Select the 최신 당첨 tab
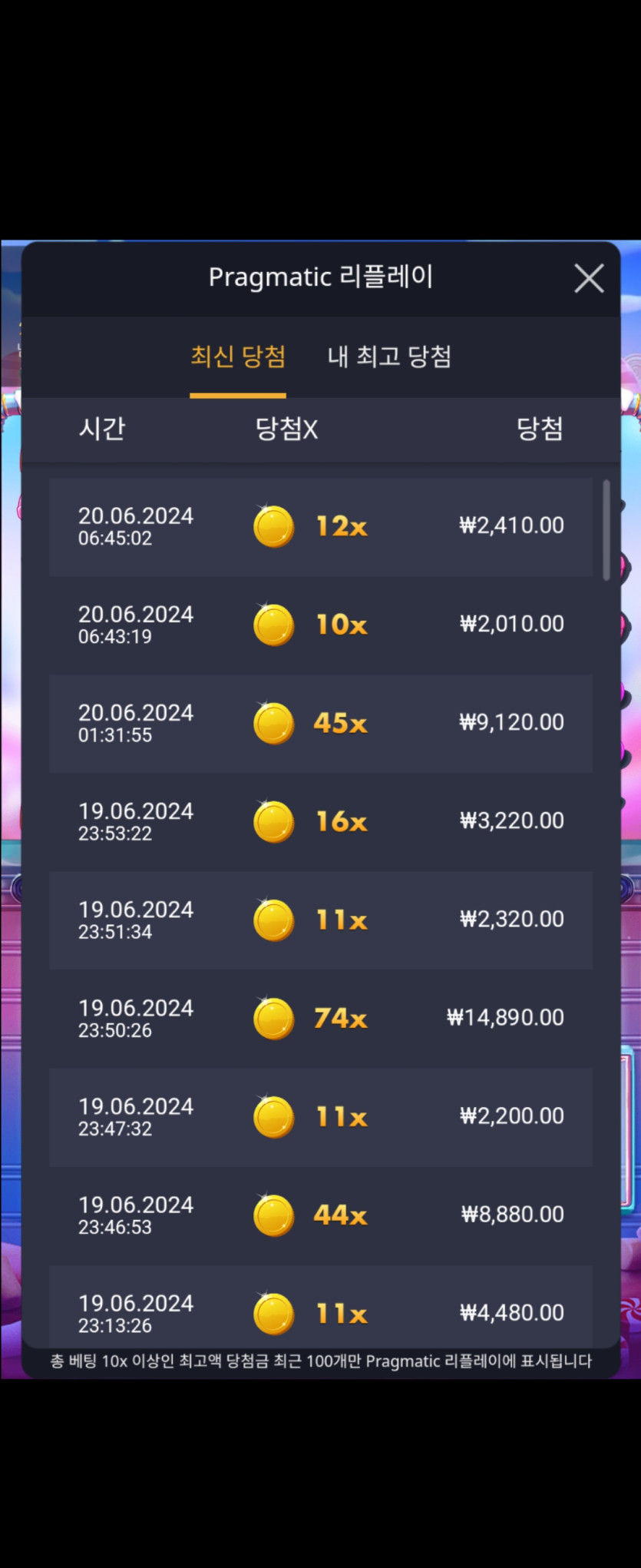 coord(238,356)
